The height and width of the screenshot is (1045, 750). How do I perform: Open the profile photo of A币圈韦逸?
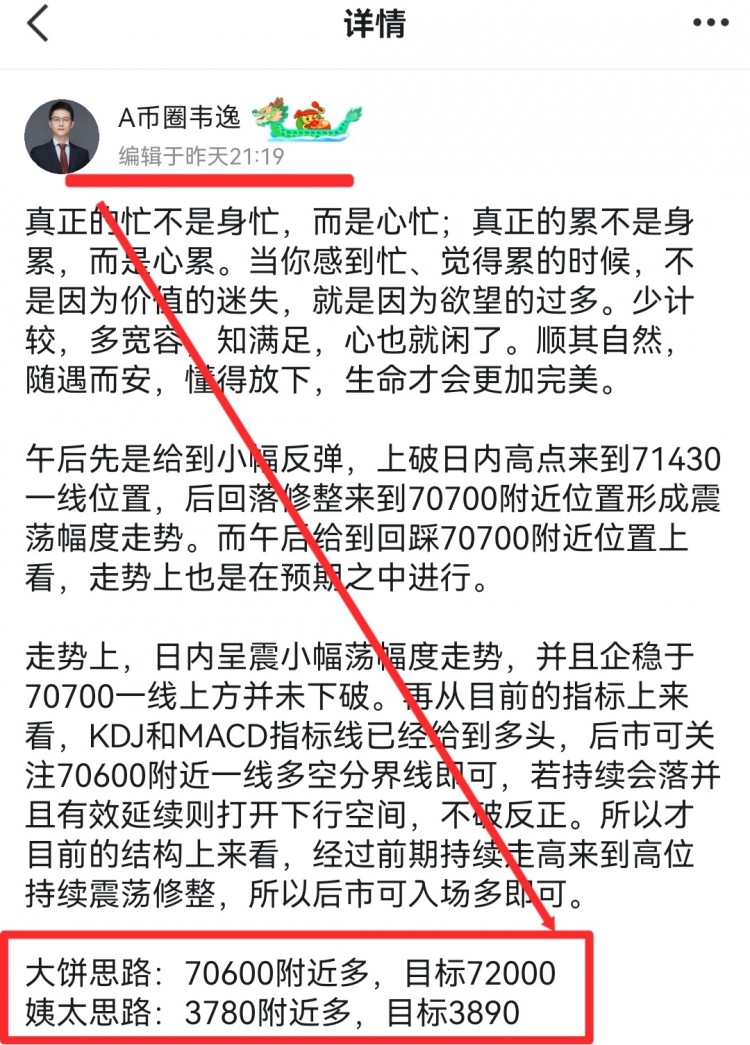click(x=61, y=137)
